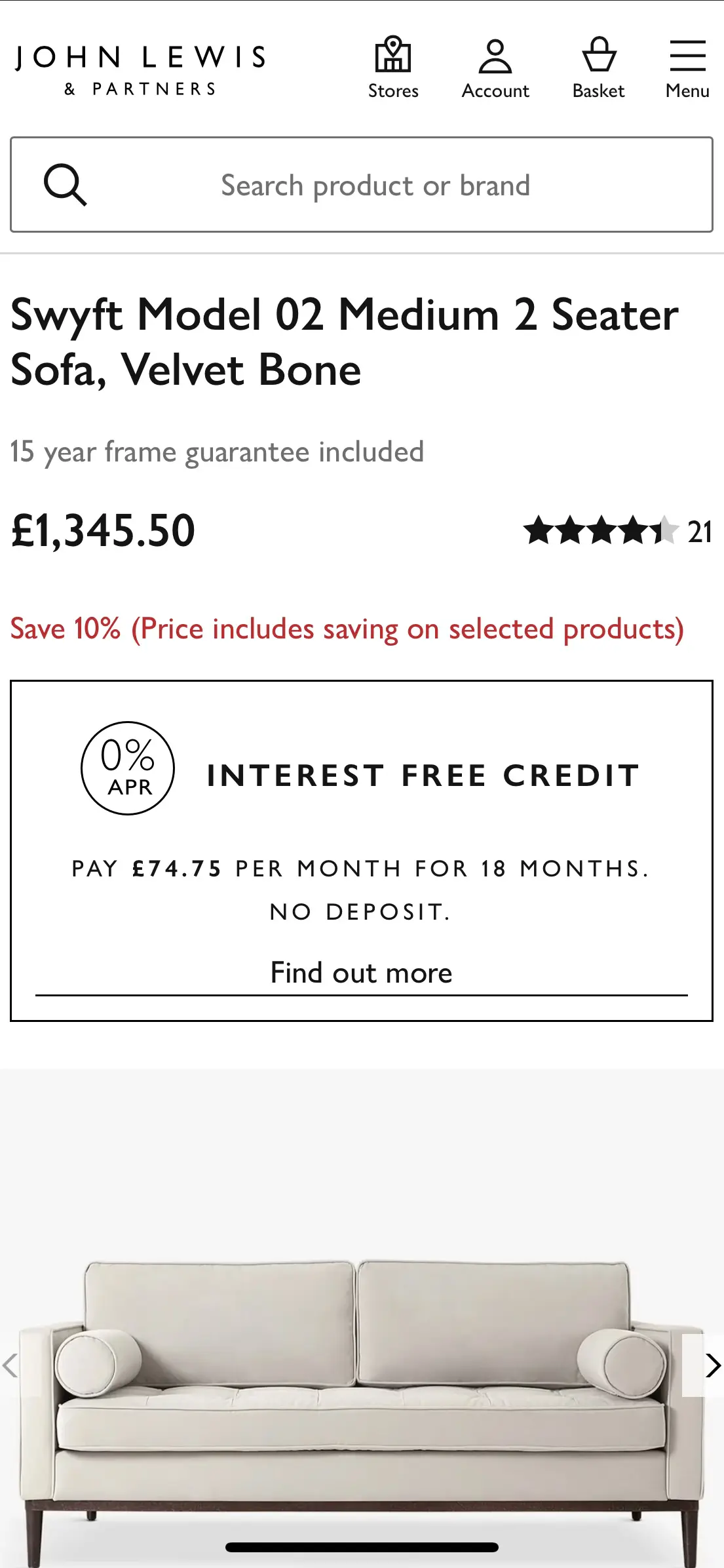Show next sofa image
The height and width of the screenshot is (1568, 724).
coord(710,1366)
